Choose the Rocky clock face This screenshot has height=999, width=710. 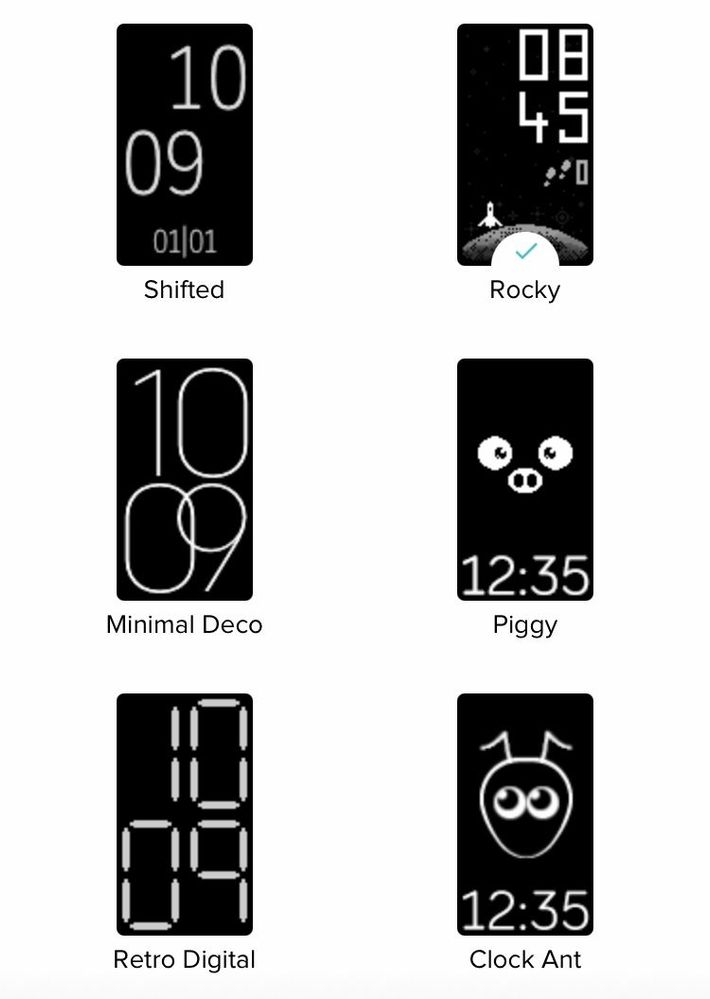(x=525, y=145)
